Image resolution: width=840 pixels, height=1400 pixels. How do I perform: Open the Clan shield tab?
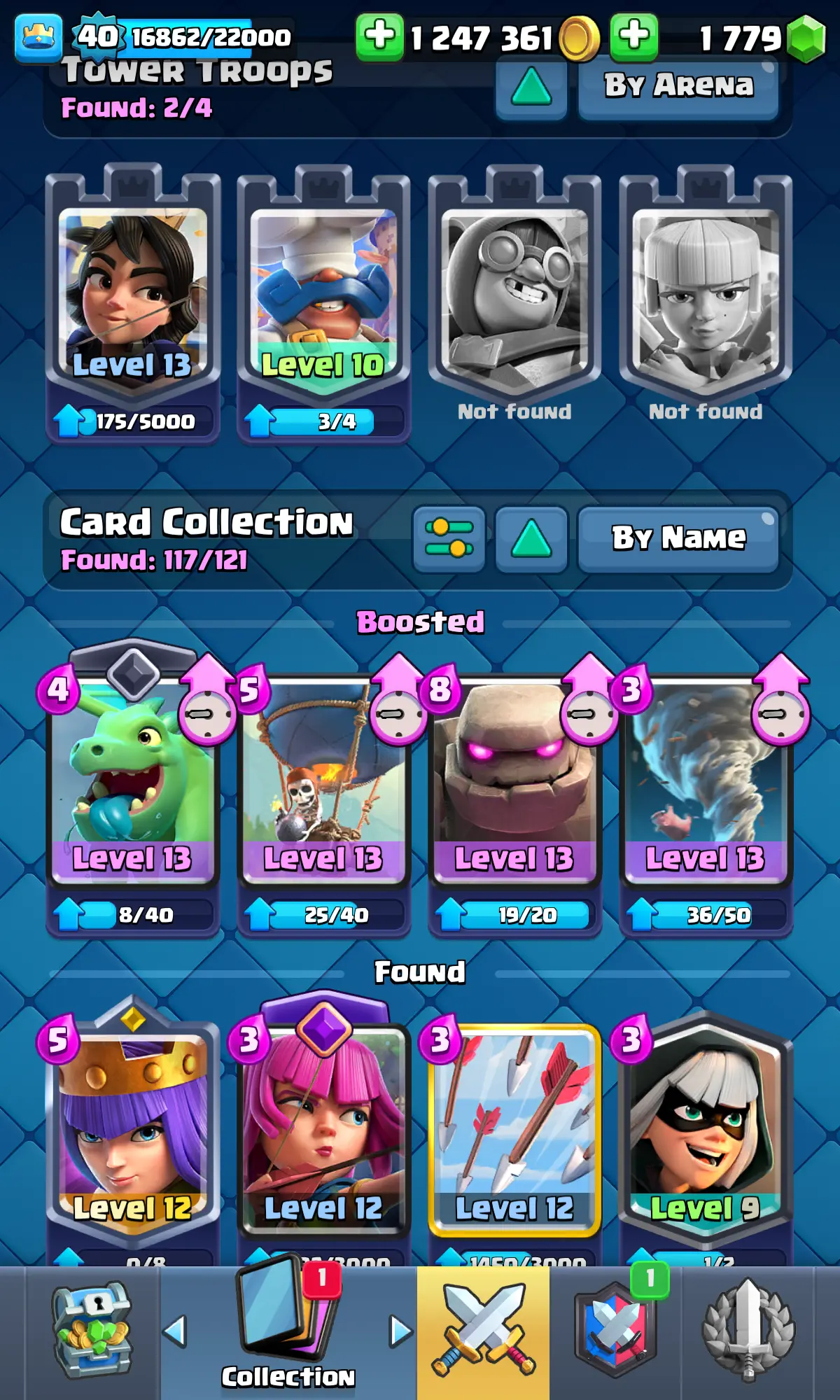(x=615, y=1330)
